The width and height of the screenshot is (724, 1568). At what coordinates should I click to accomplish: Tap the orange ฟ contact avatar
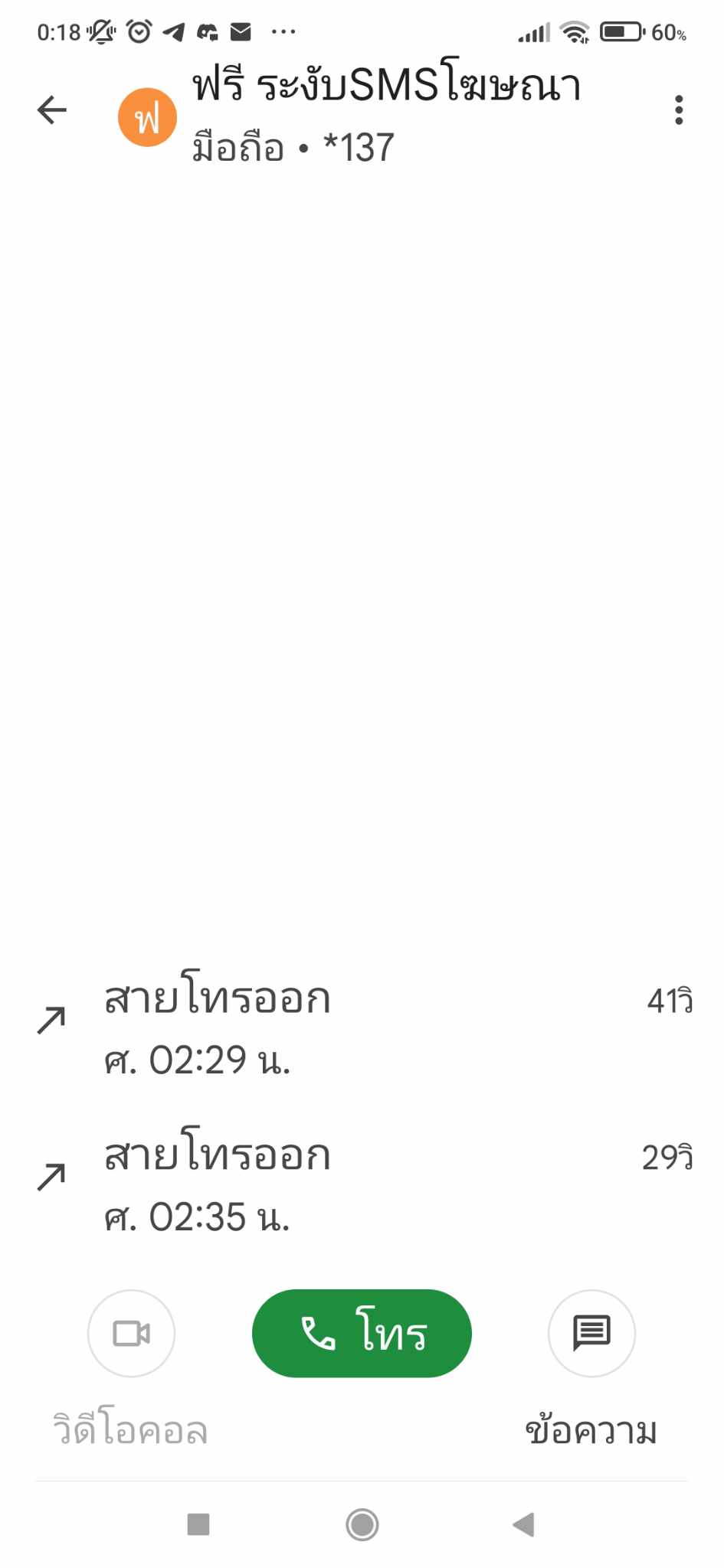click(x=147, y=117)
